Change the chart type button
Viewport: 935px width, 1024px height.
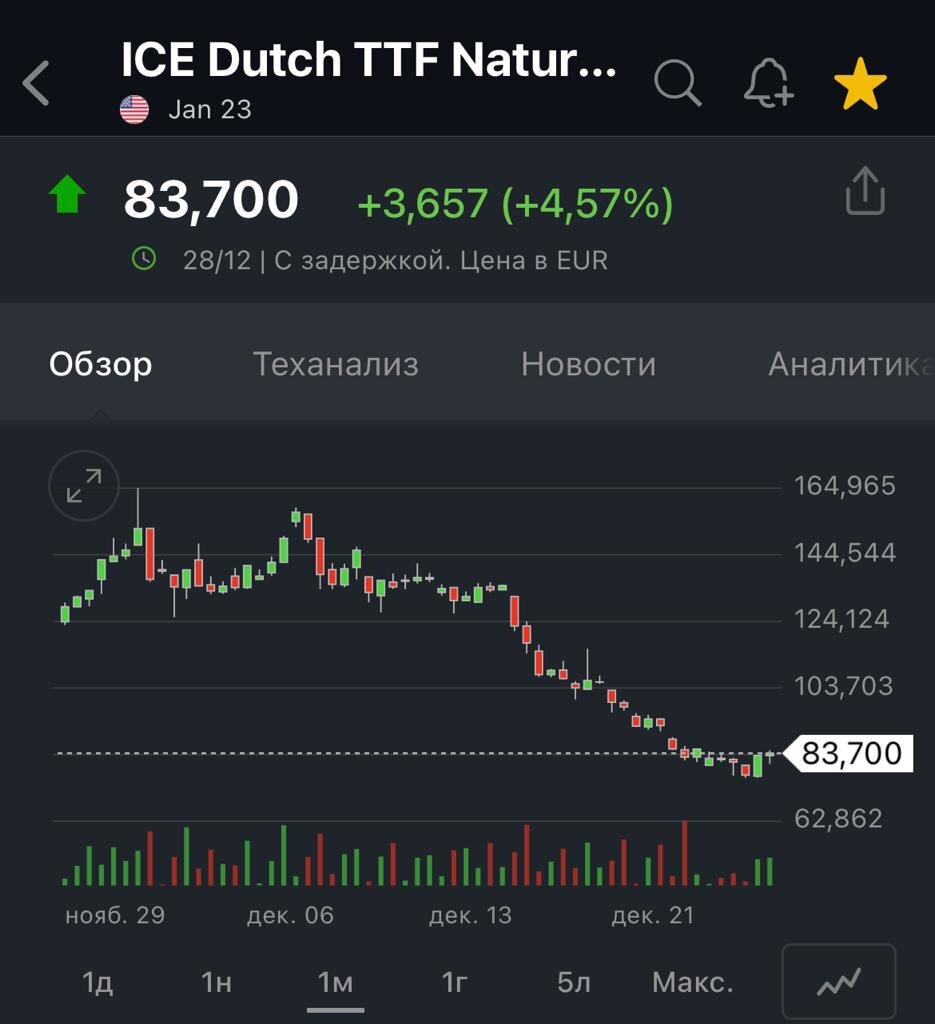click(x=838, y=983)
